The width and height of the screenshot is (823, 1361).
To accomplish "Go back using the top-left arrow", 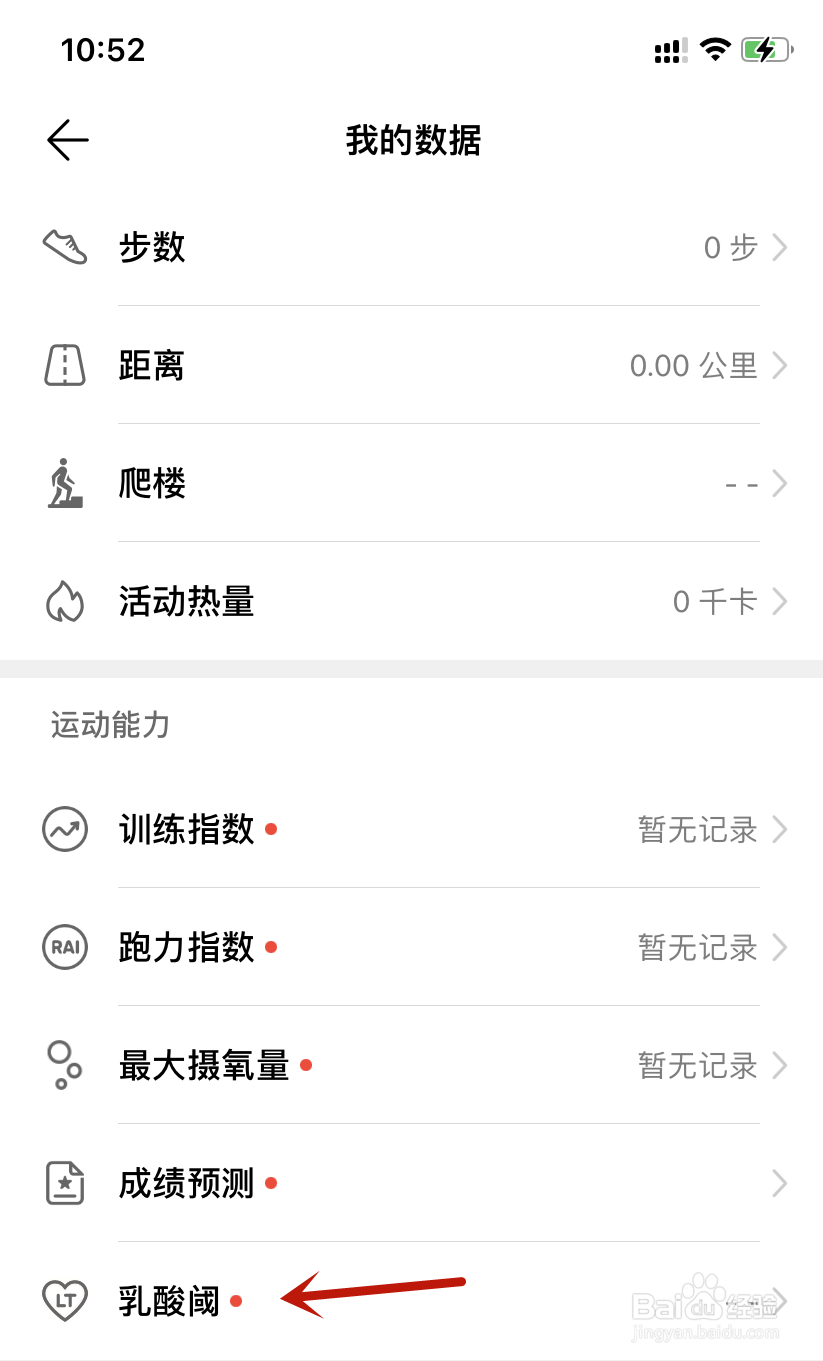I will (x=68, y=140).
